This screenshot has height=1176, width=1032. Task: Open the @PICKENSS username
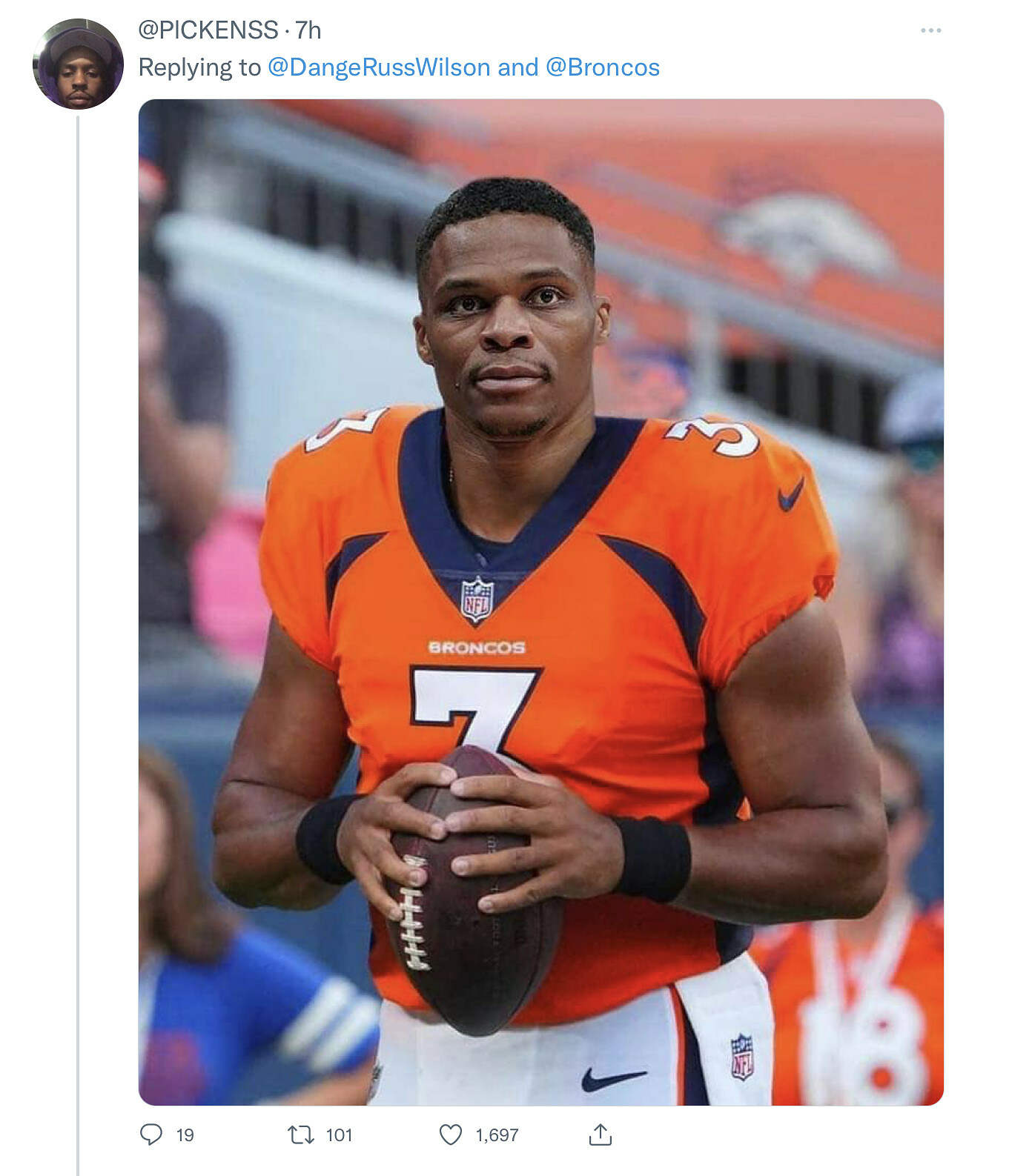tap(208, 30)
